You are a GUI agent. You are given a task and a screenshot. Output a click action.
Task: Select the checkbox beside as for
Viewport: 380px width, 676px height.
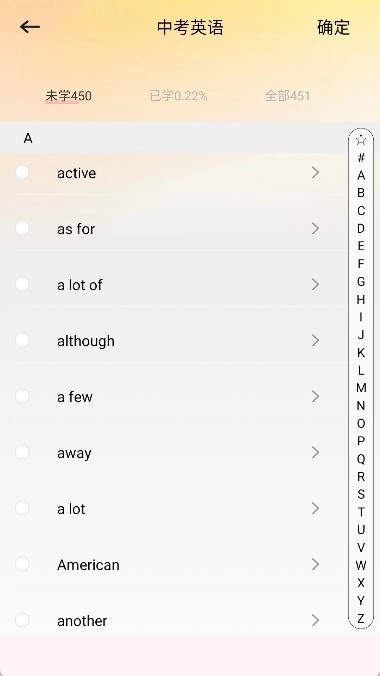click(22, 228)
